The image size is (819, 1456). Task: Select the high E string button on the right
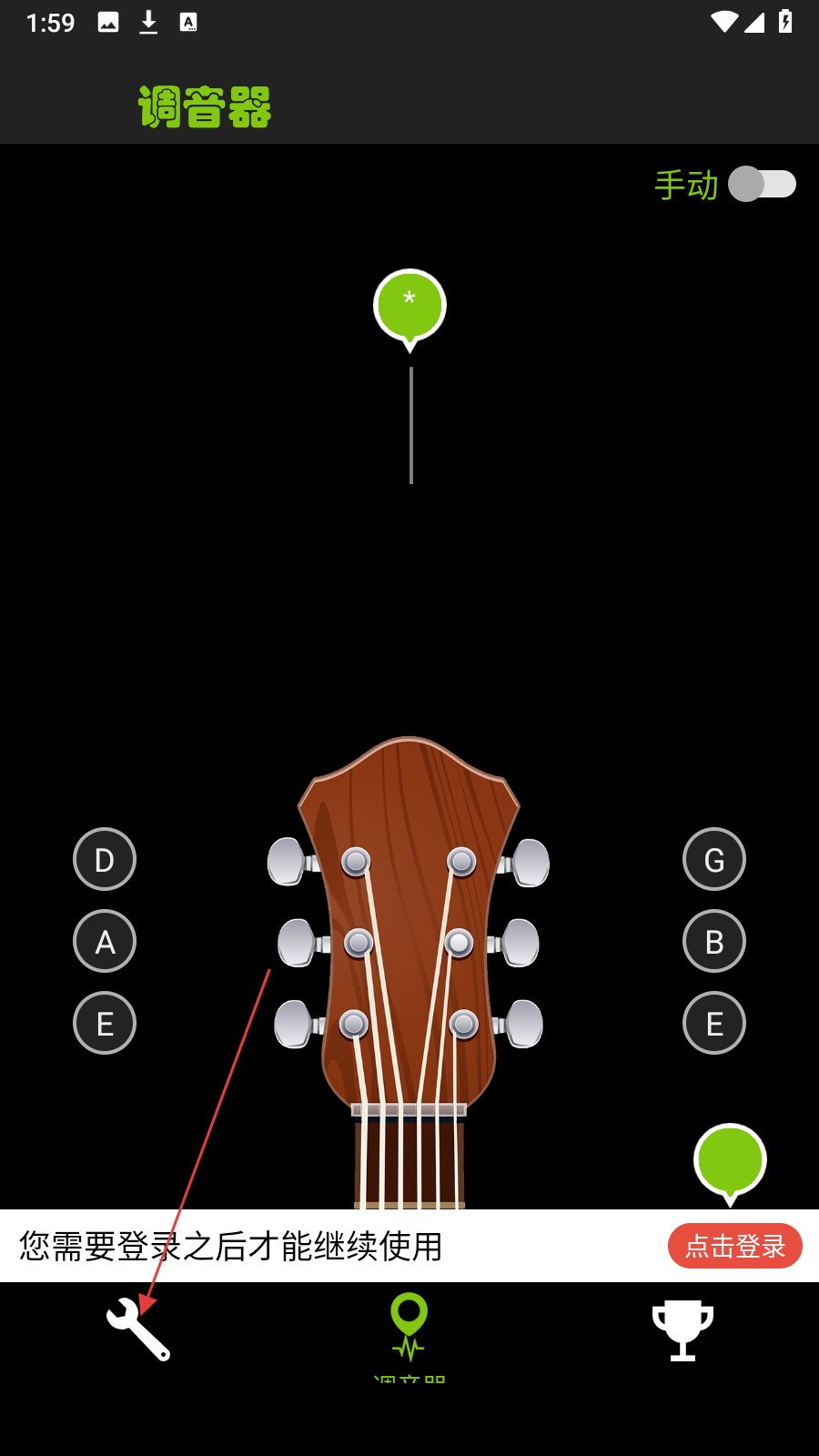click(714, 1023)
